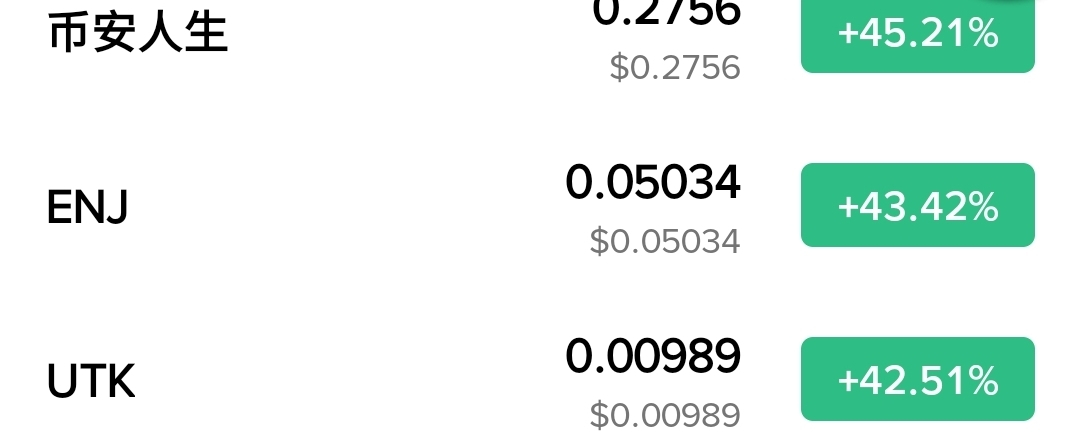The height and width of the screenshot is (432, 1080).
Task: Tap the +45.21% change button
Action: pyautogui.click(x=917, y=35)
